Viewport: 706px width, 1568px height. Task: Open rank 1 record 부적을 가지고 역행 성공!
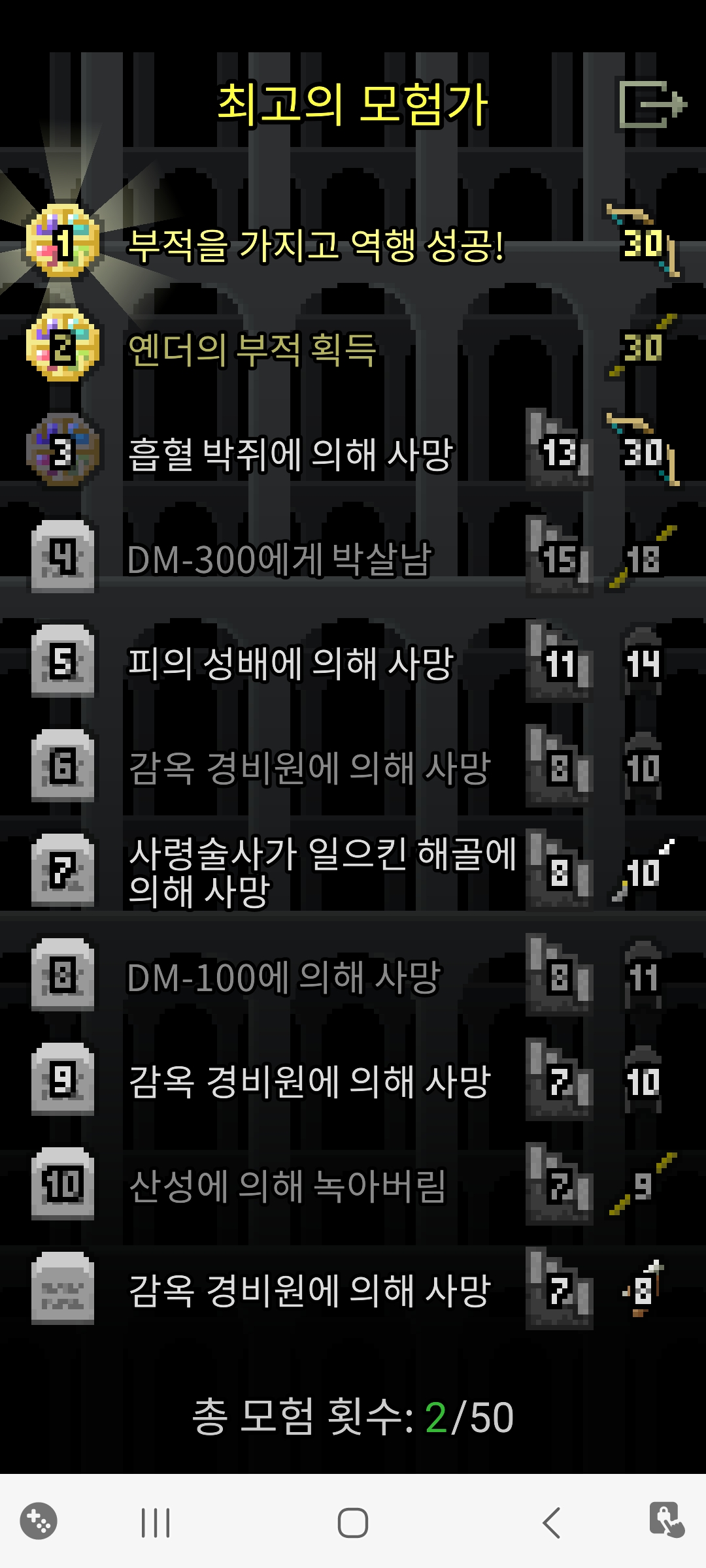316,244
